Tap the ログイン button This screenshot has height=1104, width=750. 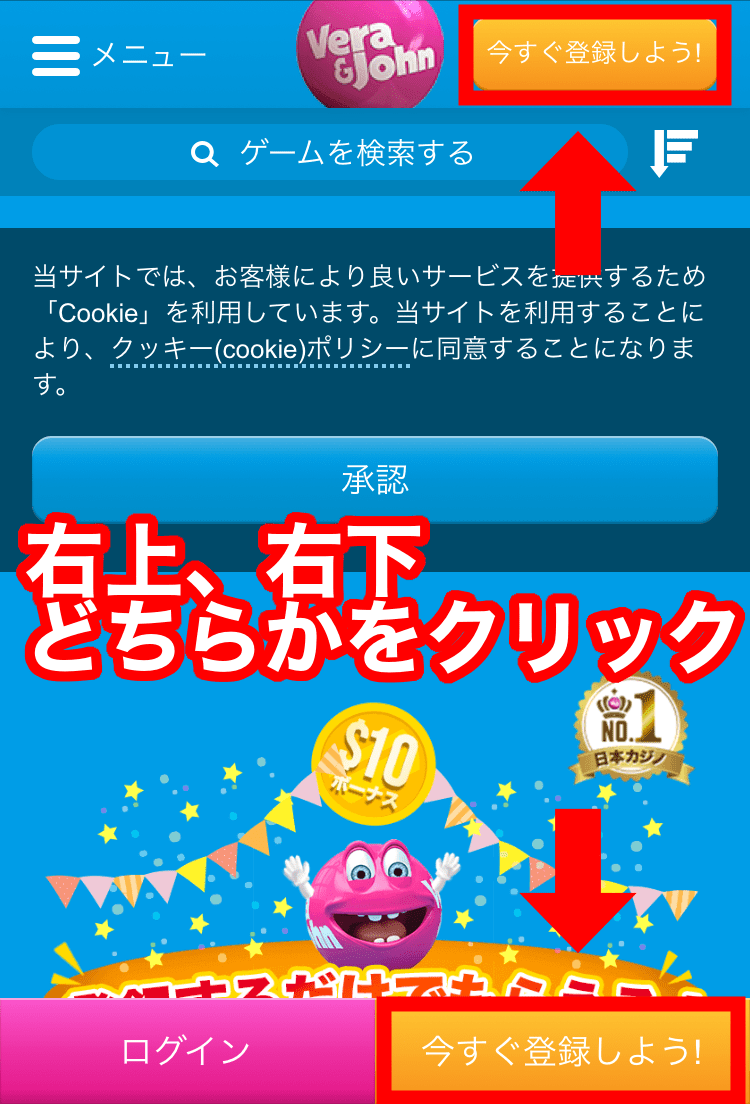coord(186,1051)
